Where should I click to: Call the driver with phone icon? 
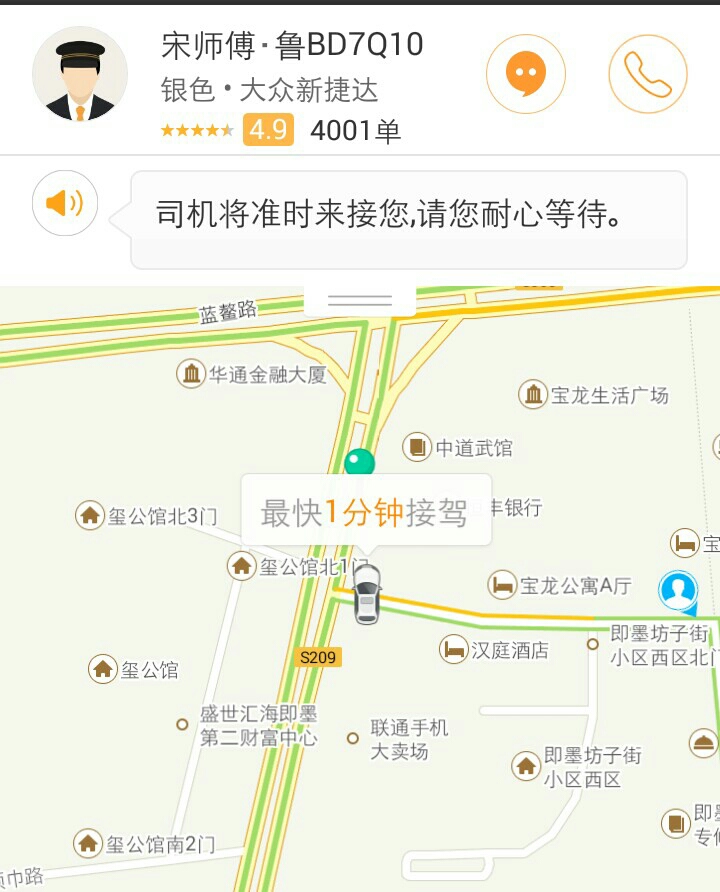[647, 74]
